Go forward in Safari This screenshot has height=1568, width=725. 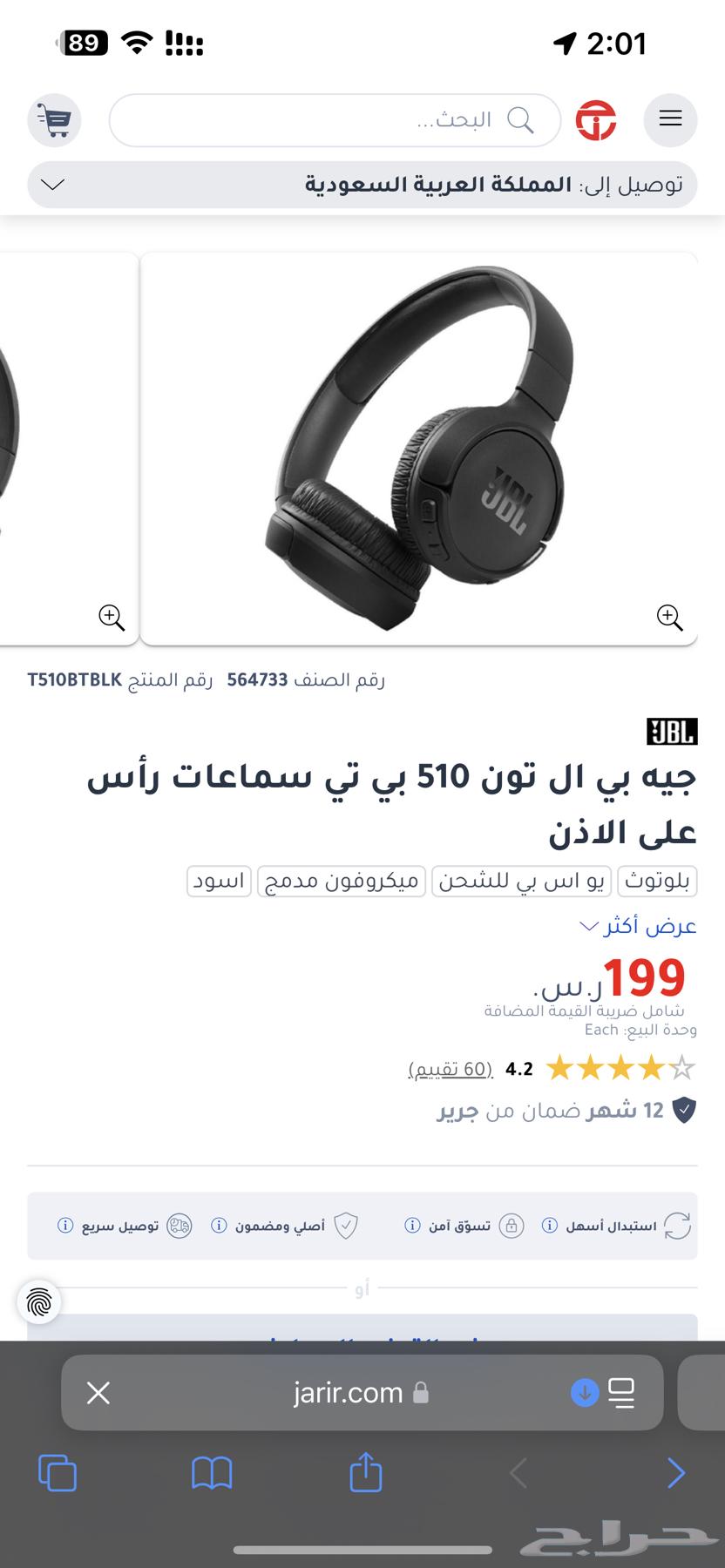[675, 1473]
